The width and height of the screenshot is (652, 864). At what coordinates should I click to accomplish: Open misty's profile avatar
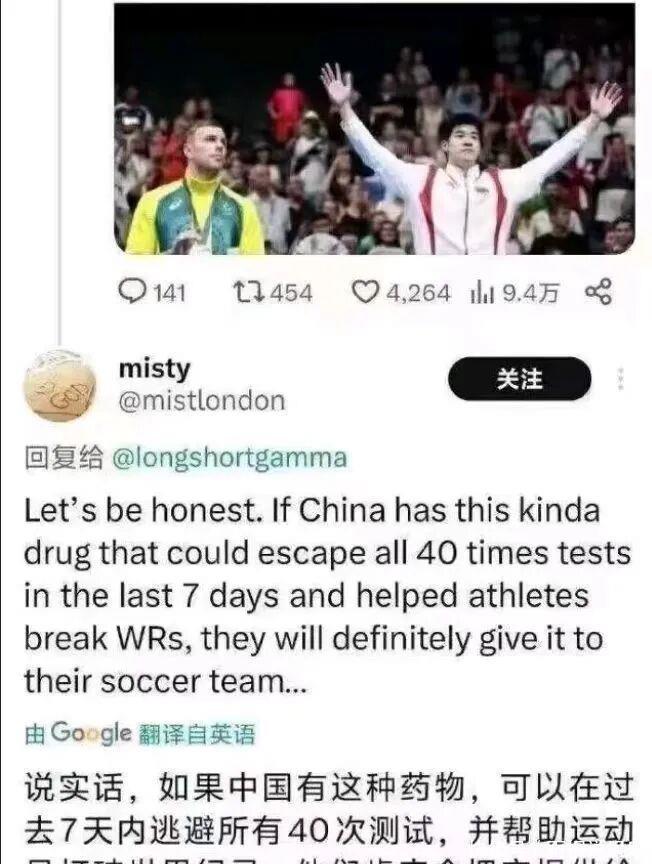[x=59, y=385]
